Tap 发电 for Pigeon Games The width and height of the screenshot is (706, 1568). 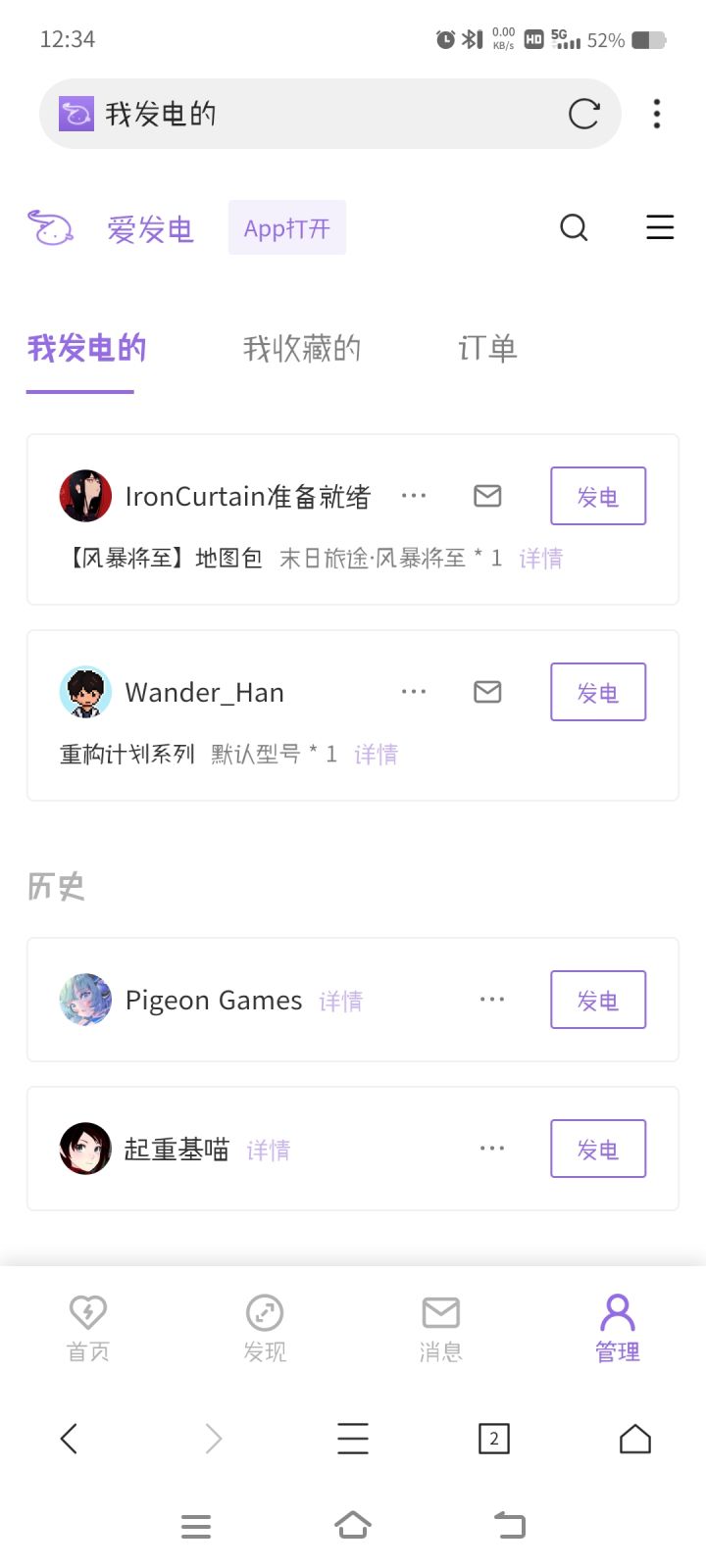coord(598,1000)
